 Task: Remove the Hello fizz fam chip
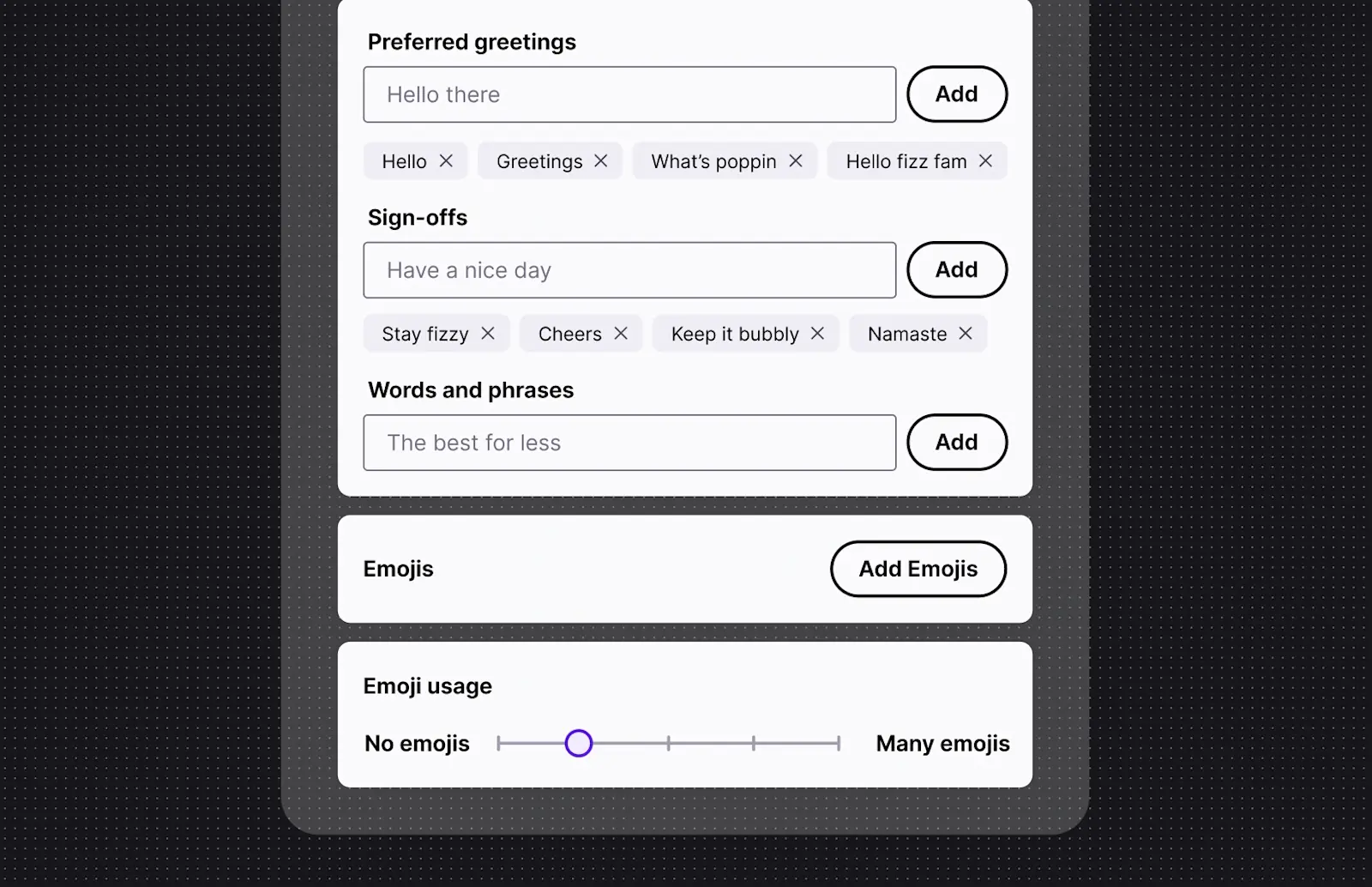click(x=985, y=161)
